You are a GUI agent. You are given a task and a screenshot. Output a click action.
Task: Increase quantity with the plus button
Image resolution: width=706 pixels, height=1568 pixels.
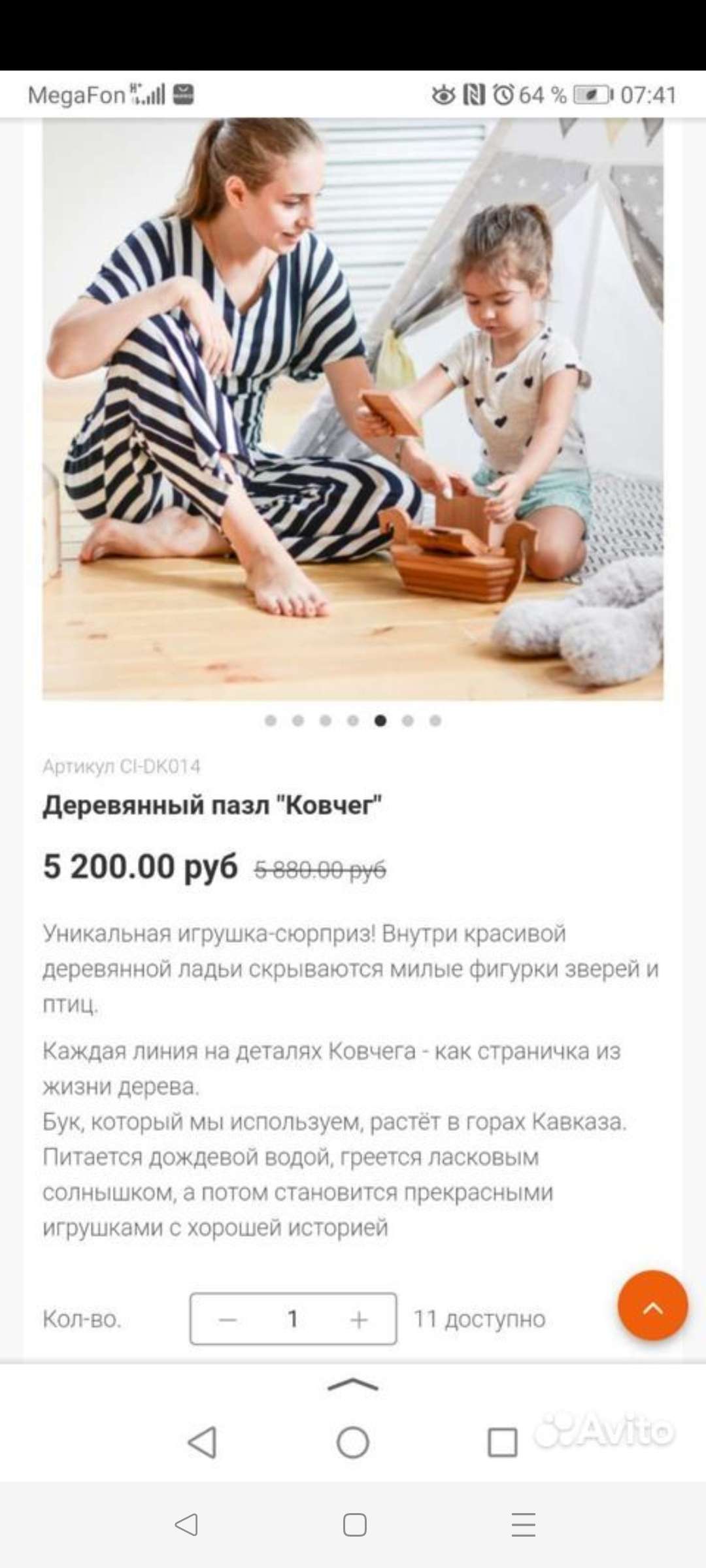tap(359, 1319)
